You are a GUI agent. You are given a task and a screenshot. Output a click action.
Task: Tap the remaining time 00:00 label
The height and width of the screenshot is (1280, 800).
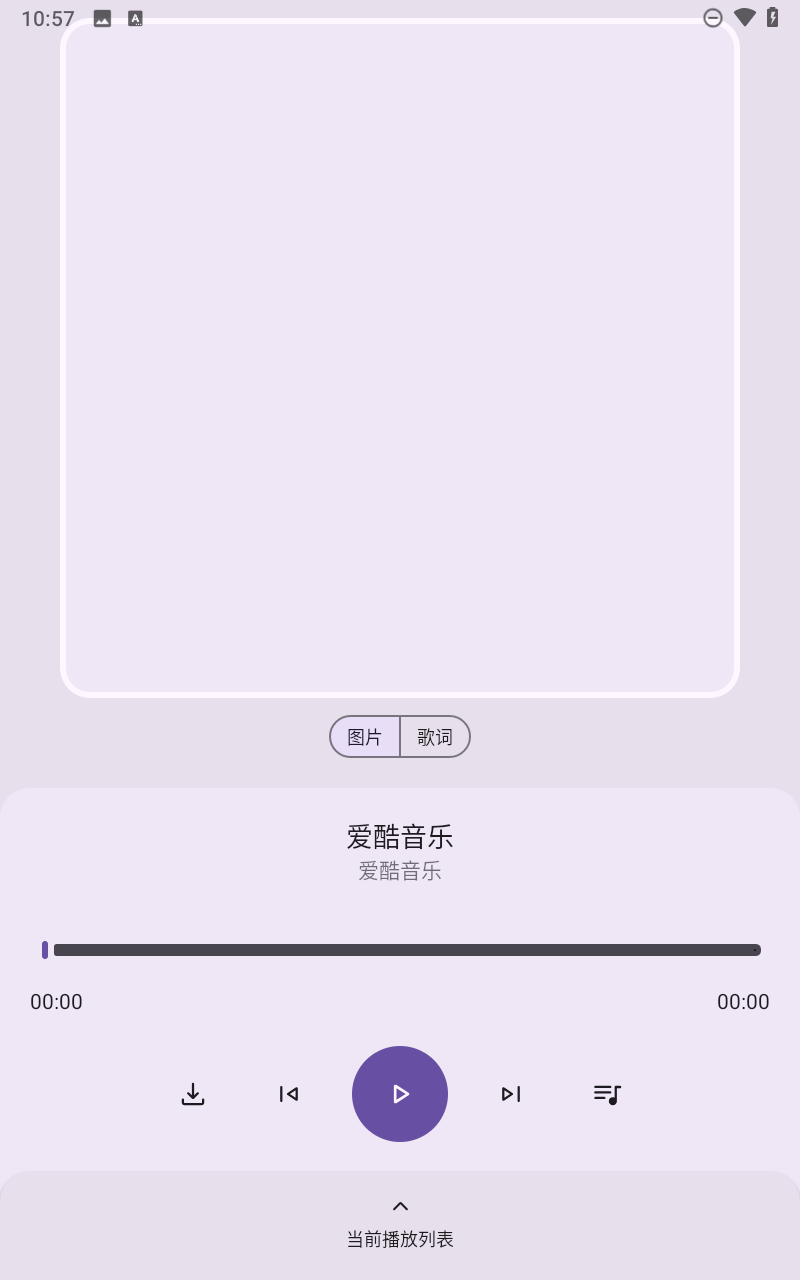pos(744,1001)
